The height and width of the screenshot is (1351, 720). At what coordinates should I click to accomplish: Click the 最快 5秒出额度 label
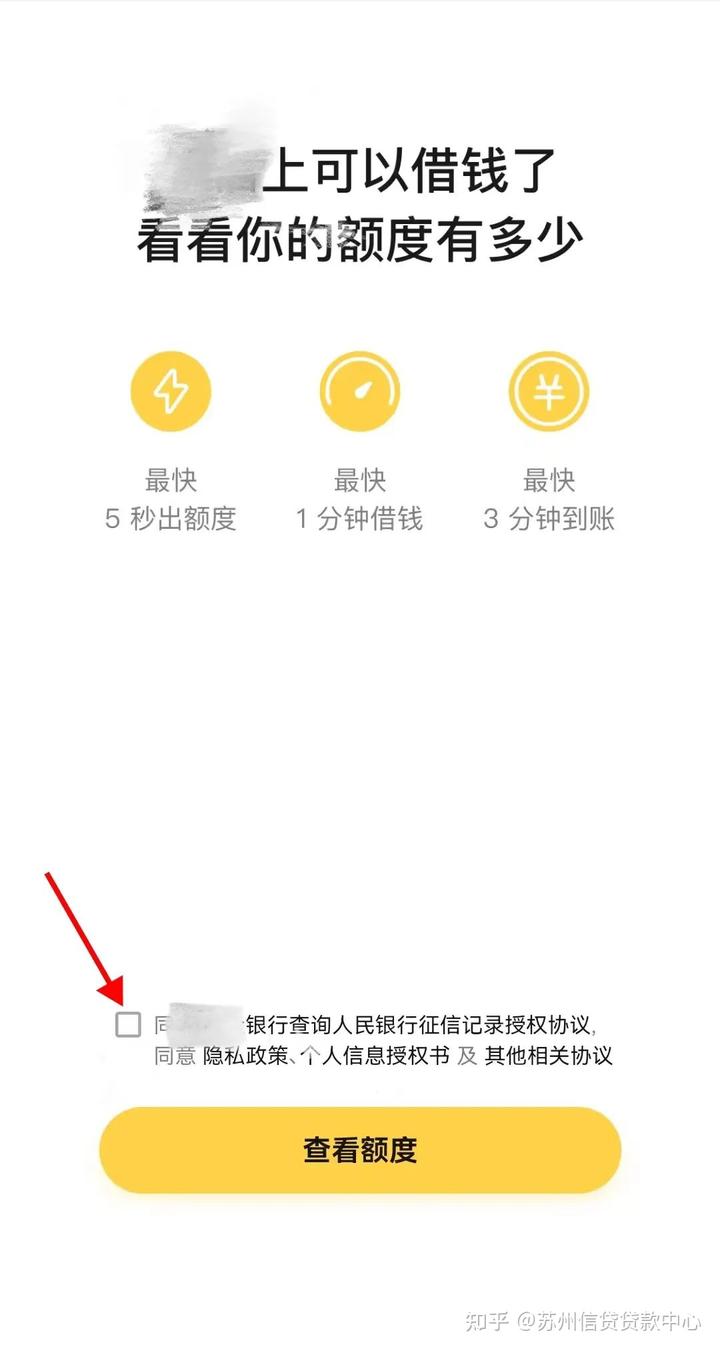click(x=171, y=499)
